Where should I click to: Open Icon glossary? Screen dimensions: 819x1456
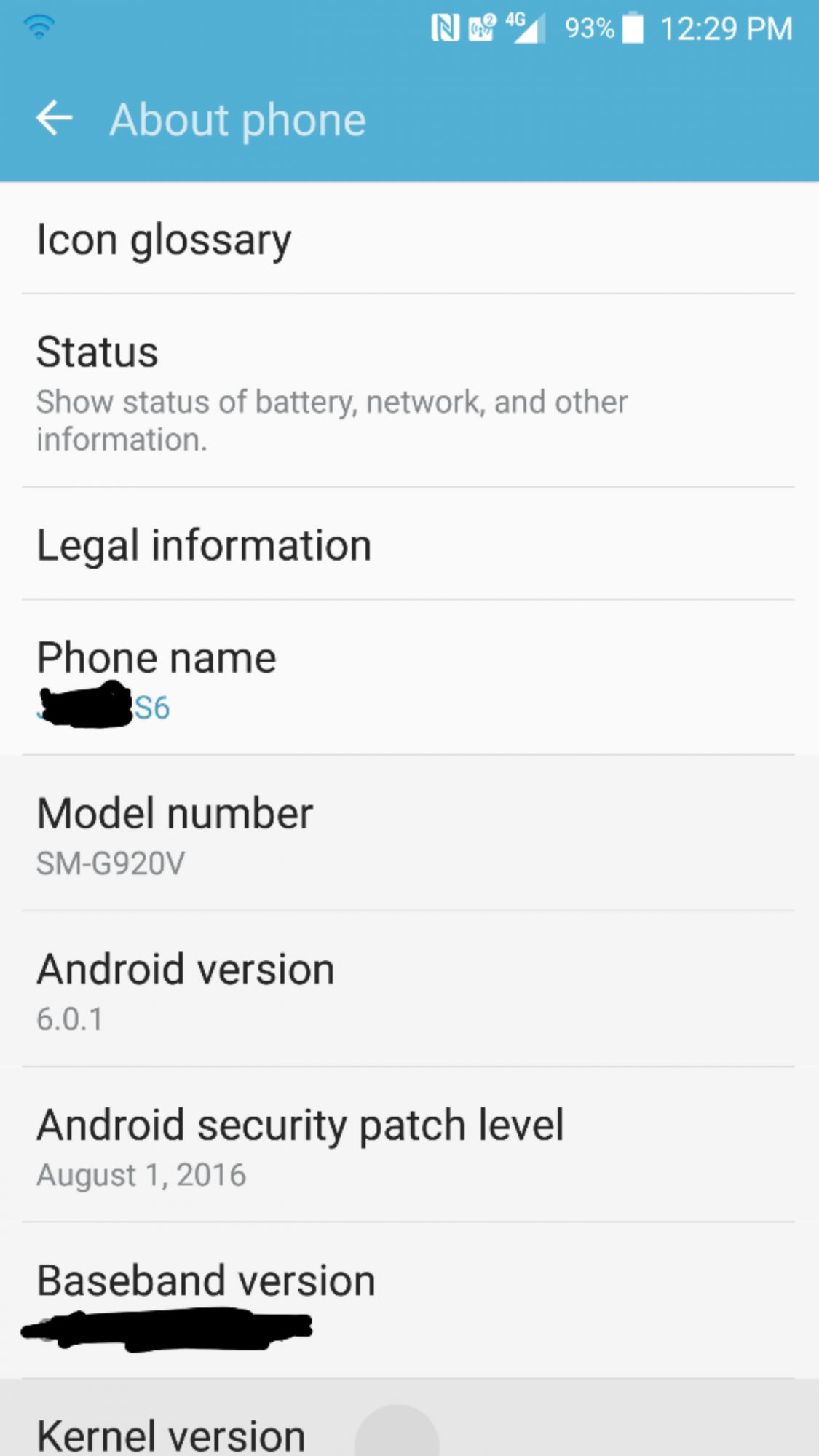click(408, 240)
